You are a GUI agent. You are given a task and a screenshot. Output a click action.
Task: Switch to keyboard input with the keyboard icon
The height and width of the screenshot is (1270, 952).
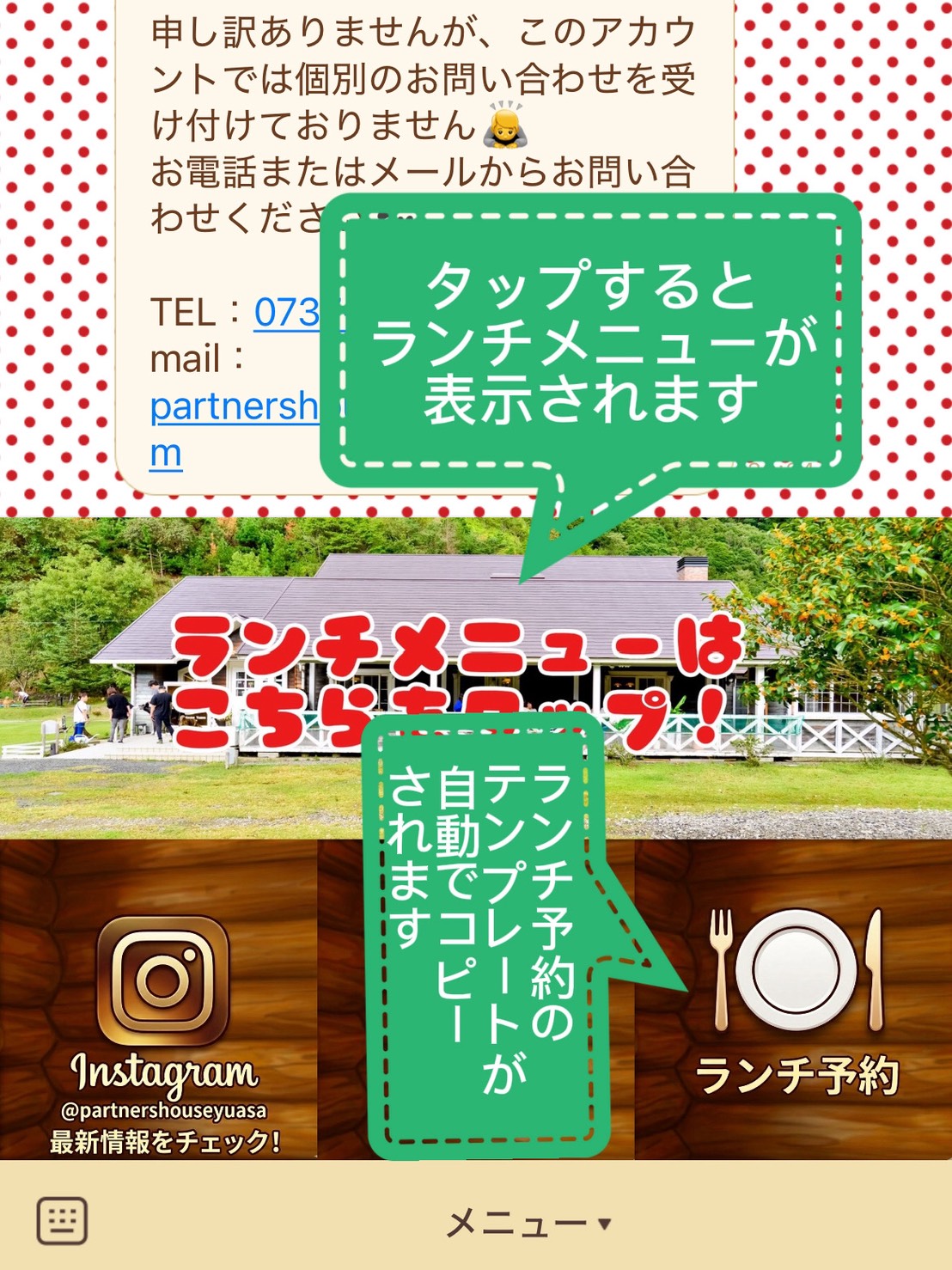62,1220
